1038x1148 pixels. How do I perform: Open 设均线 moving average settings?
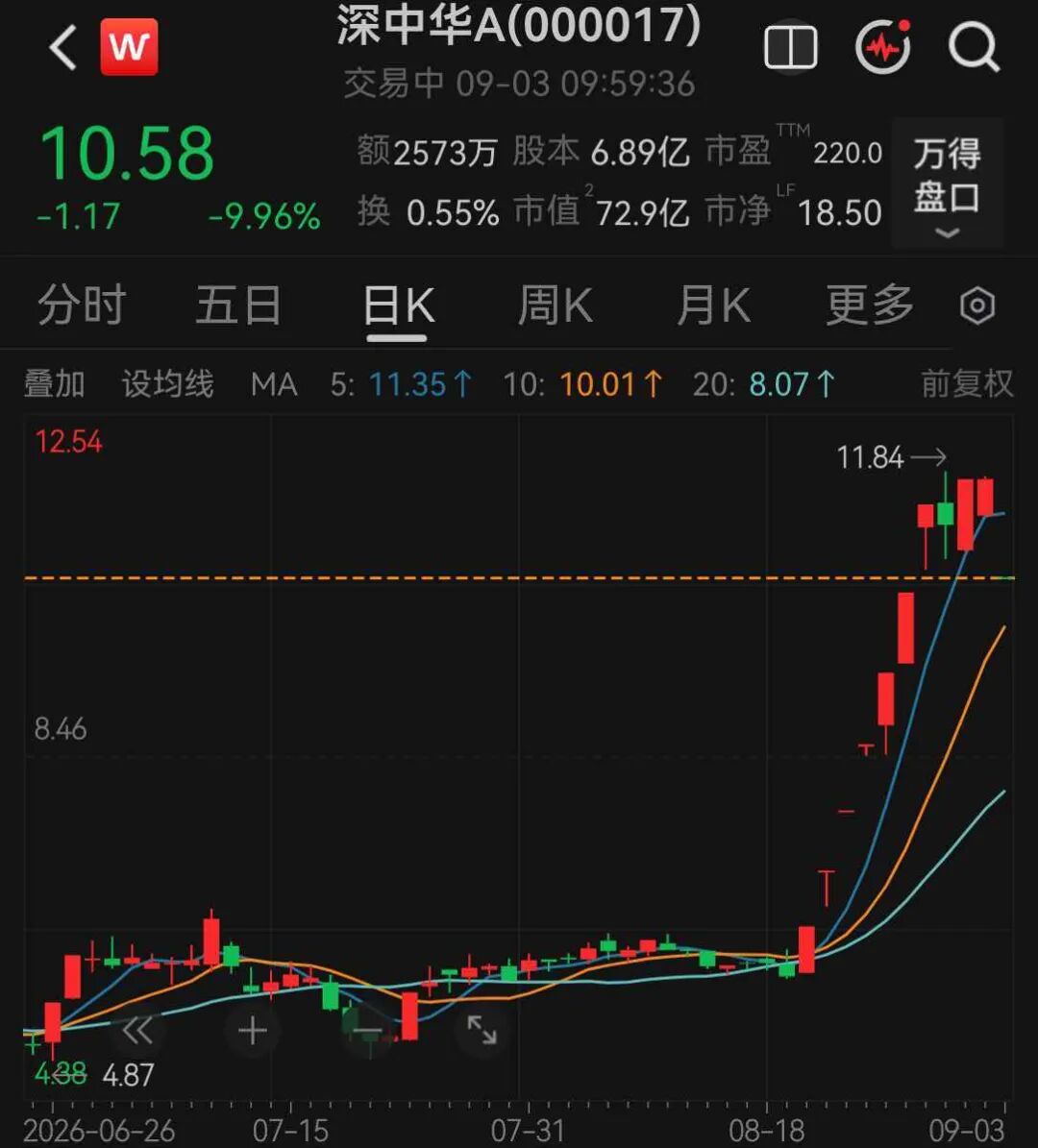(168, 383)
